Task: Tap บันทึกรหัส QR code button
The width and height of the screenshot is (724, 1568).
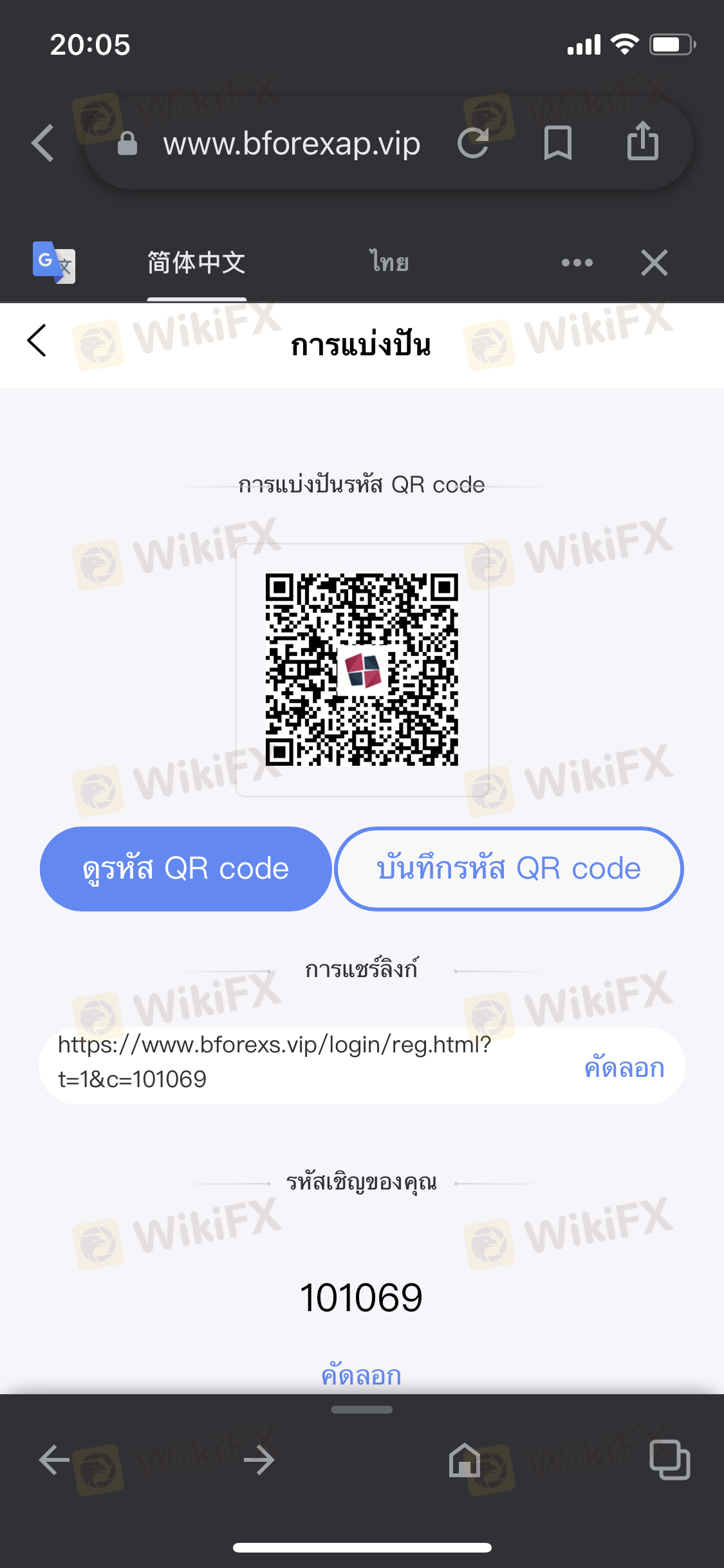Action: click(508, 868)
